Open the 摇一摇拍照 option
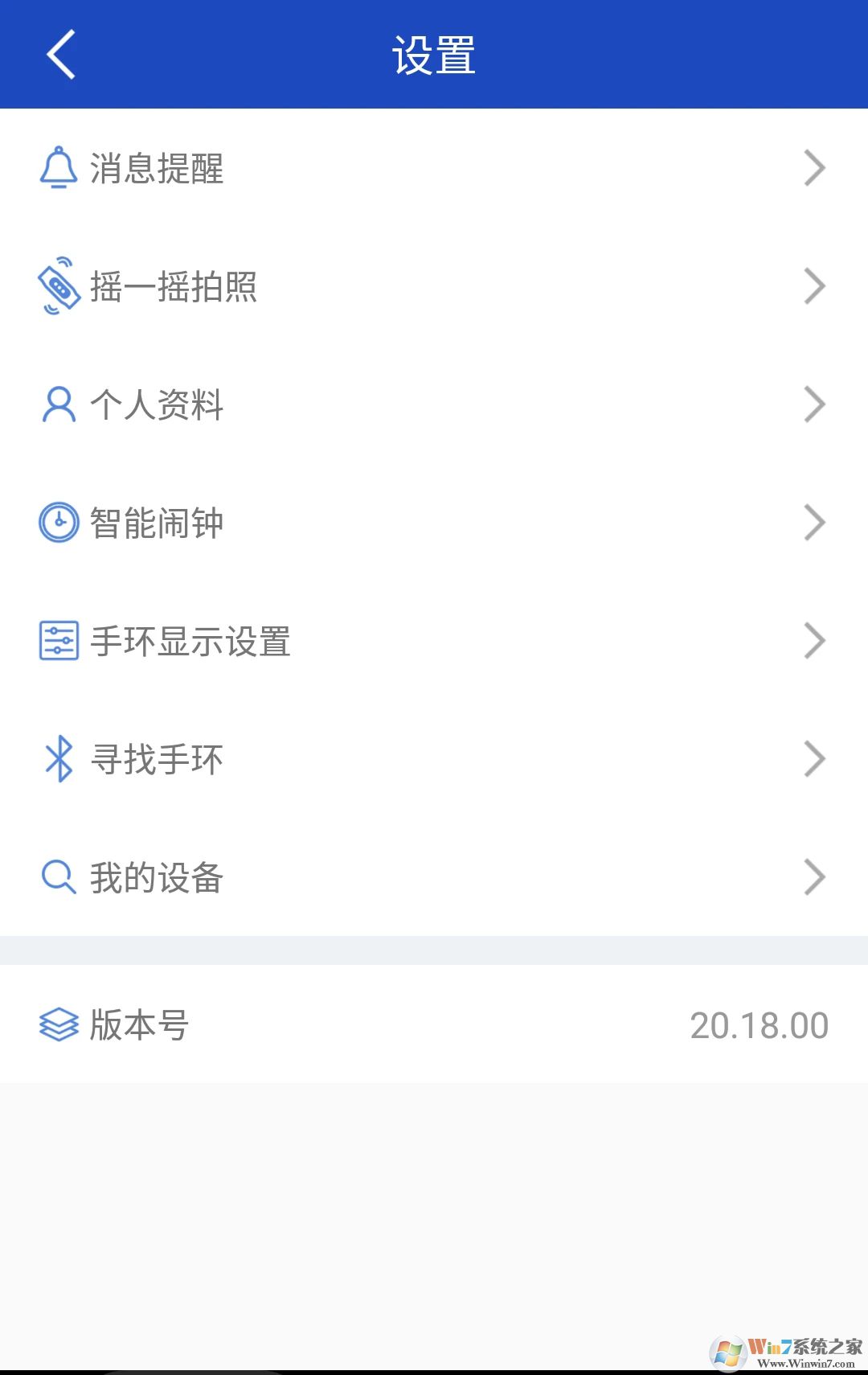Viewport: 868px width, 1375px height. point(434,286)
